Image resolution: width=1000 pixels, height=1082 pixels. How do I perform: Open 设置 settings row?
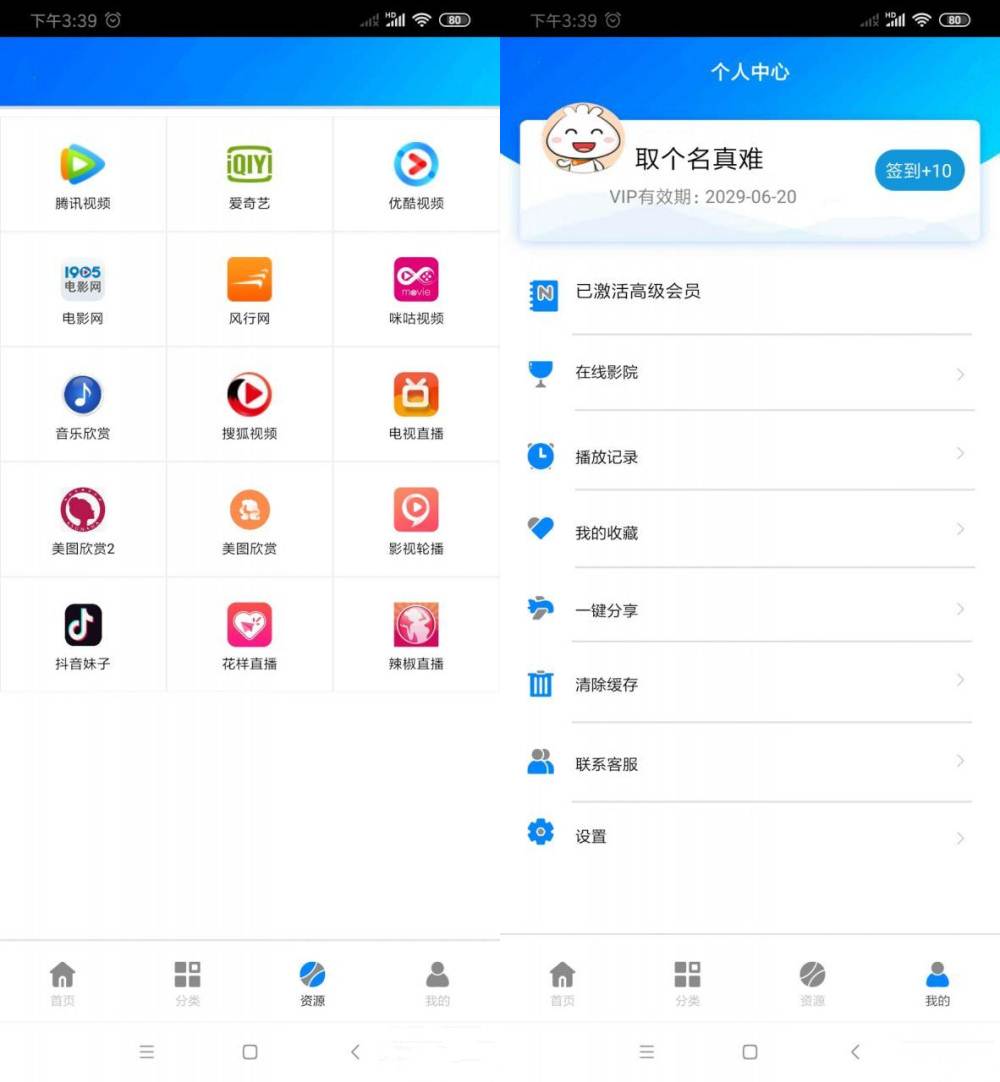pos(750,836)
